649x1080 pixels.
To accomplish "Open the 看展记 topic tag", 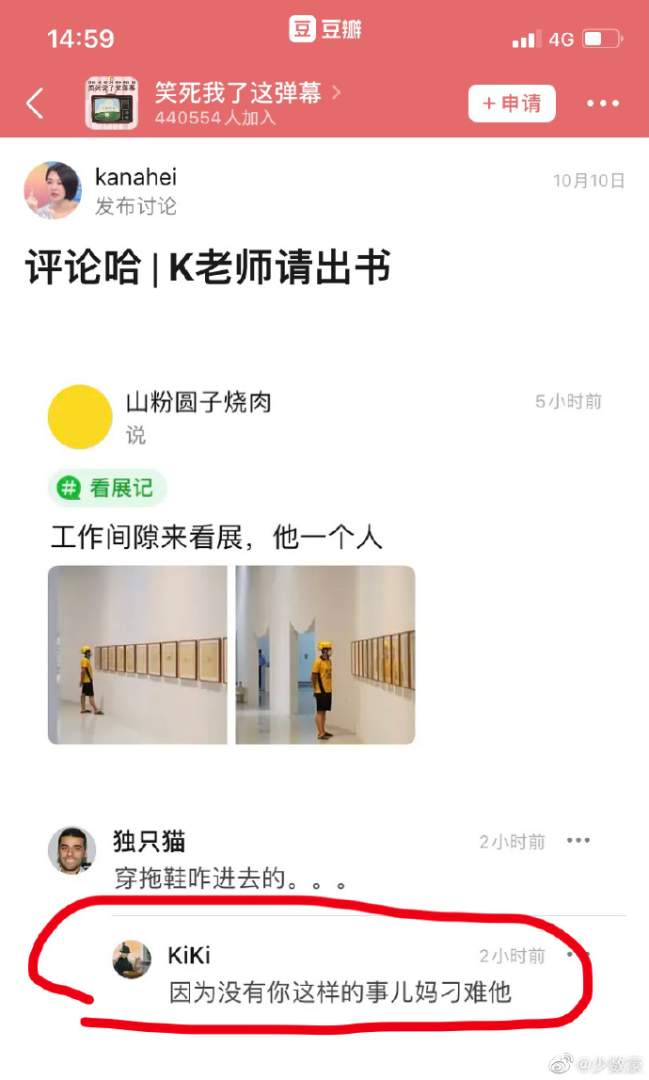I will (x=108, y=488).
